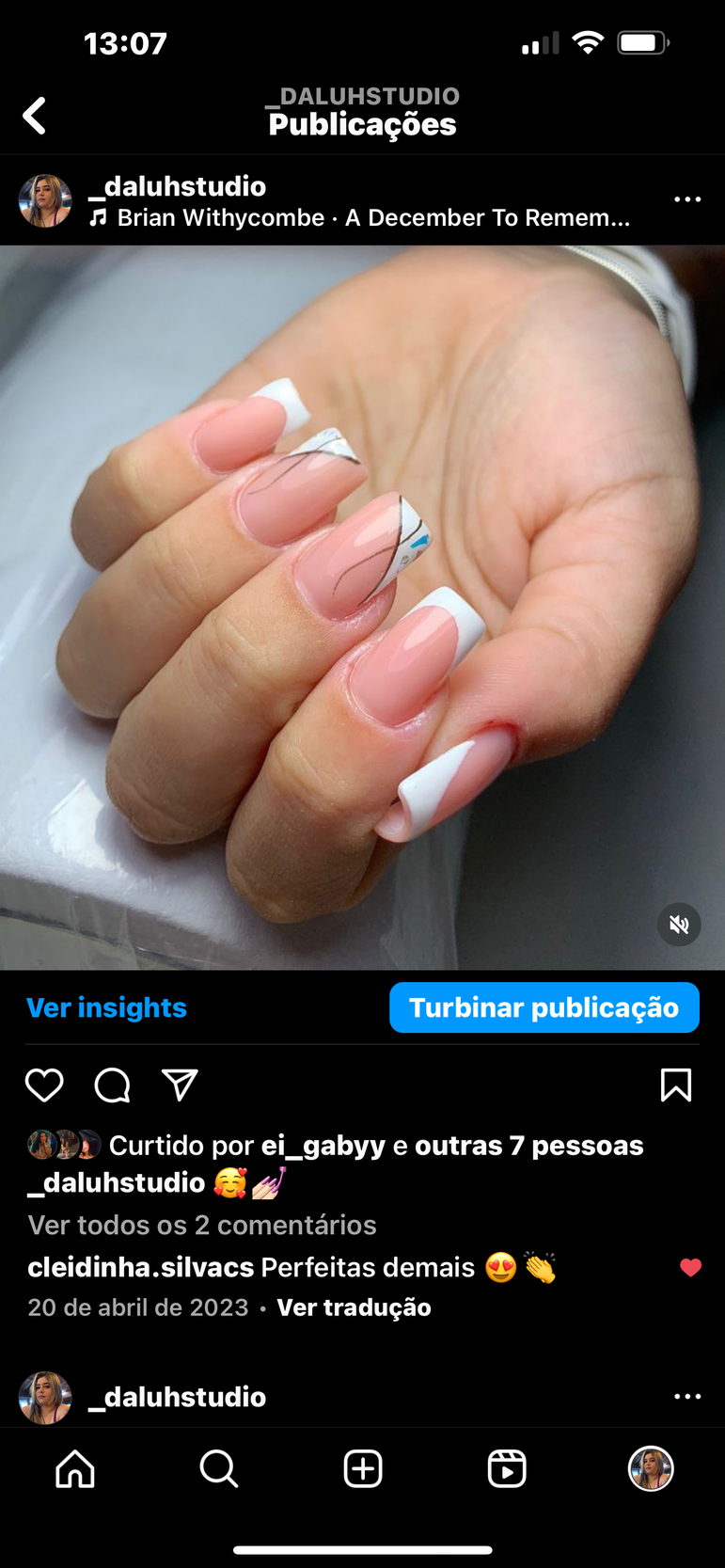725x1568 pixels.
Task: Create a new post with plus tab
Action: [363, 1468]
